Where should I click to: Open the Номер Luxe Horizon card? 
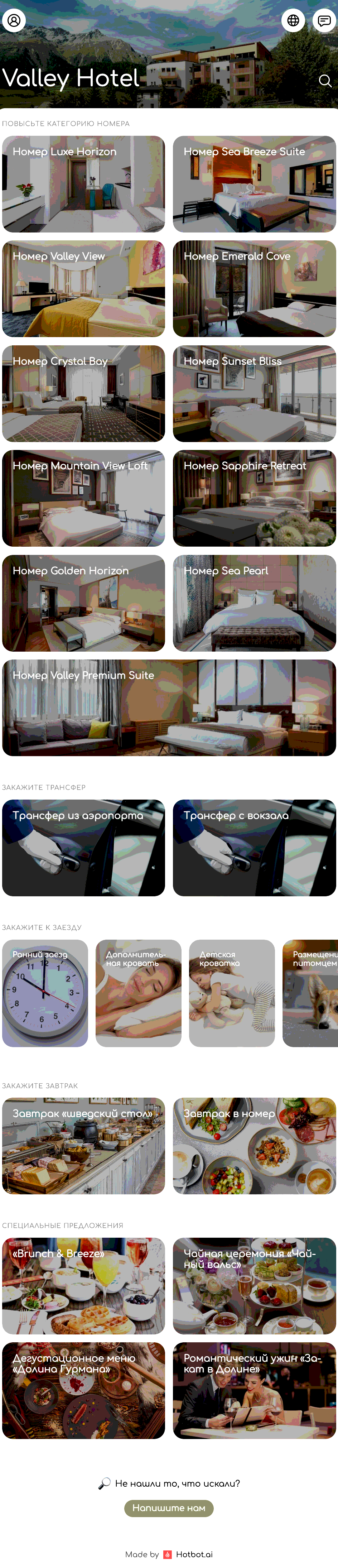[83, 184]
